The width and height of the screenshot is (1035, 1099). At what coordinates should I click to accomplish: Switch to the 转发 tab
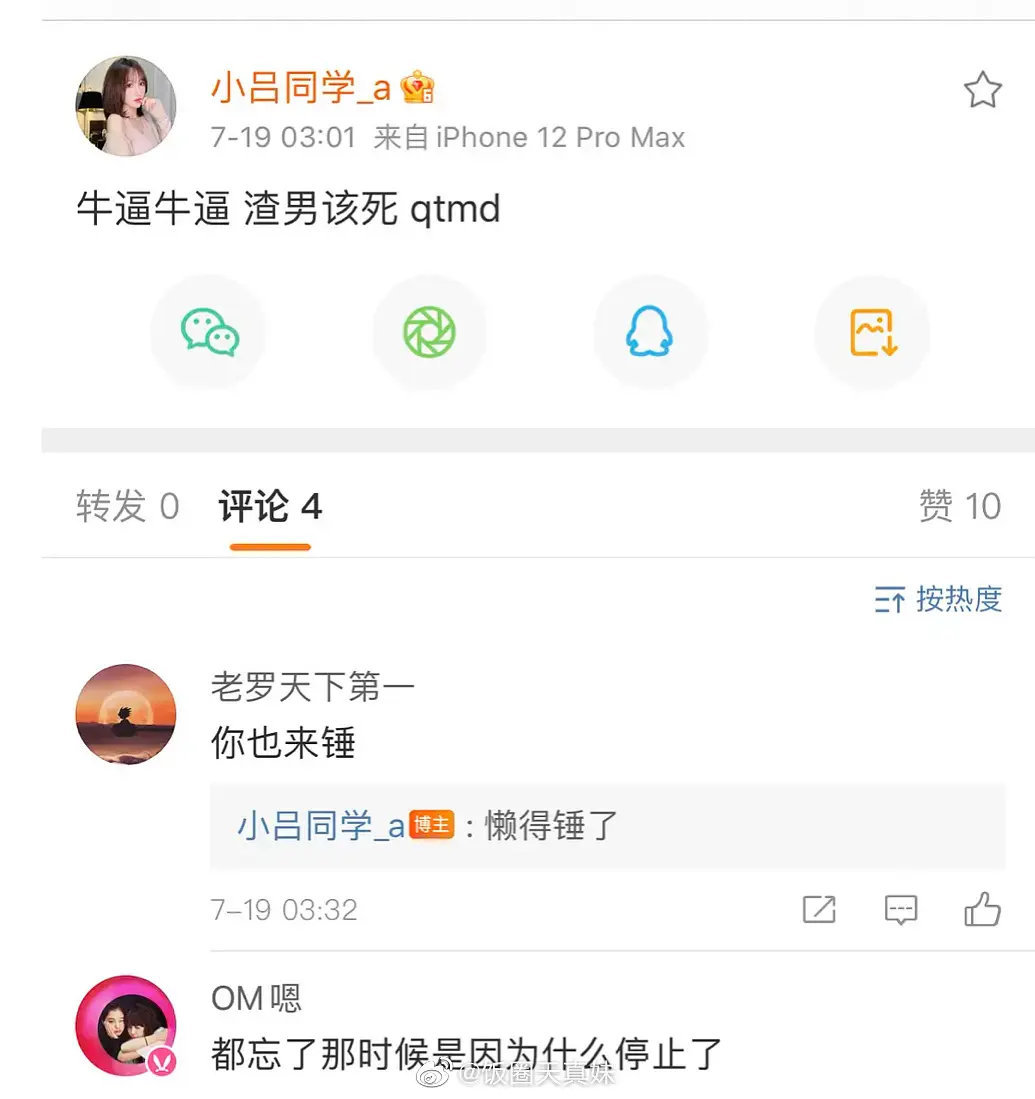tap(127, 507)
